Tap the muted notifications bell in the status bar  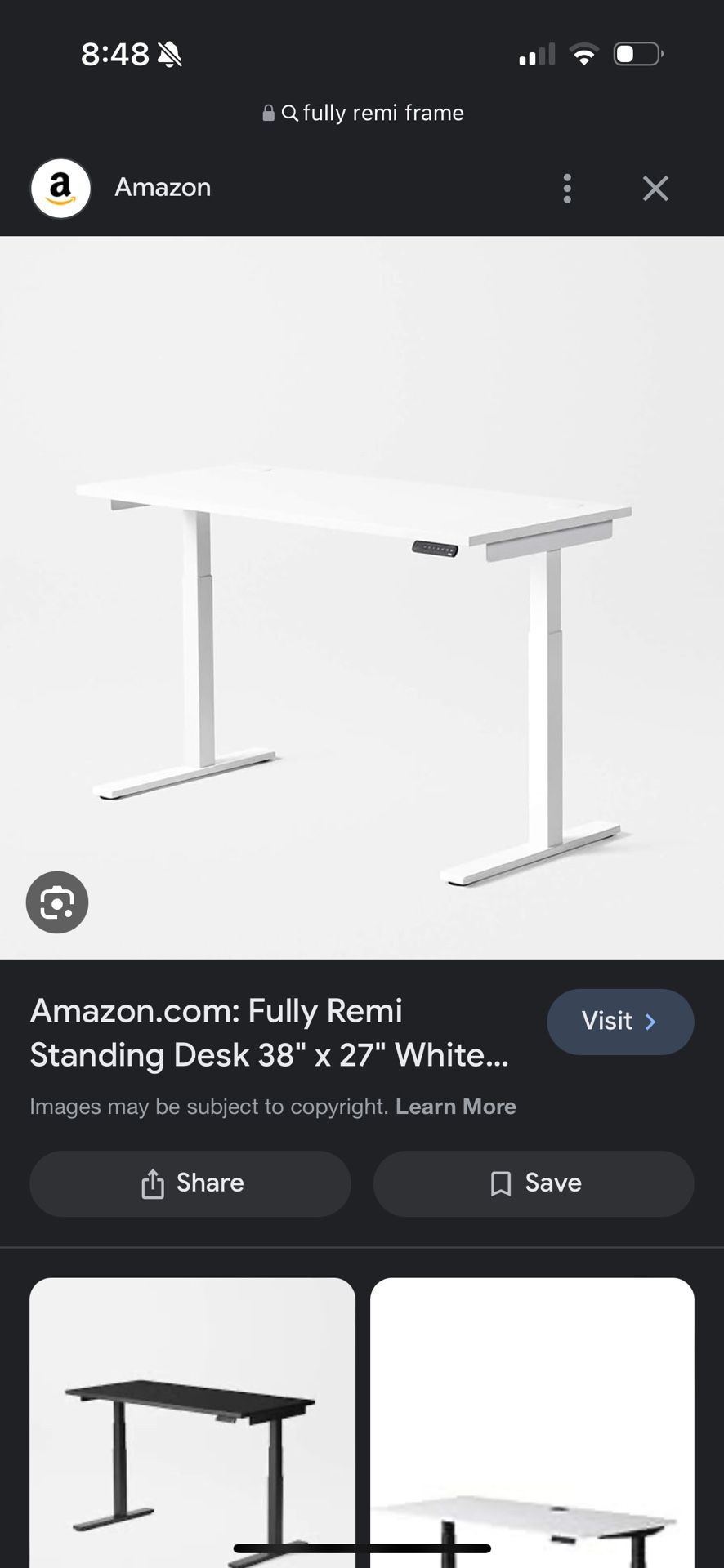[x=166, y=52]
